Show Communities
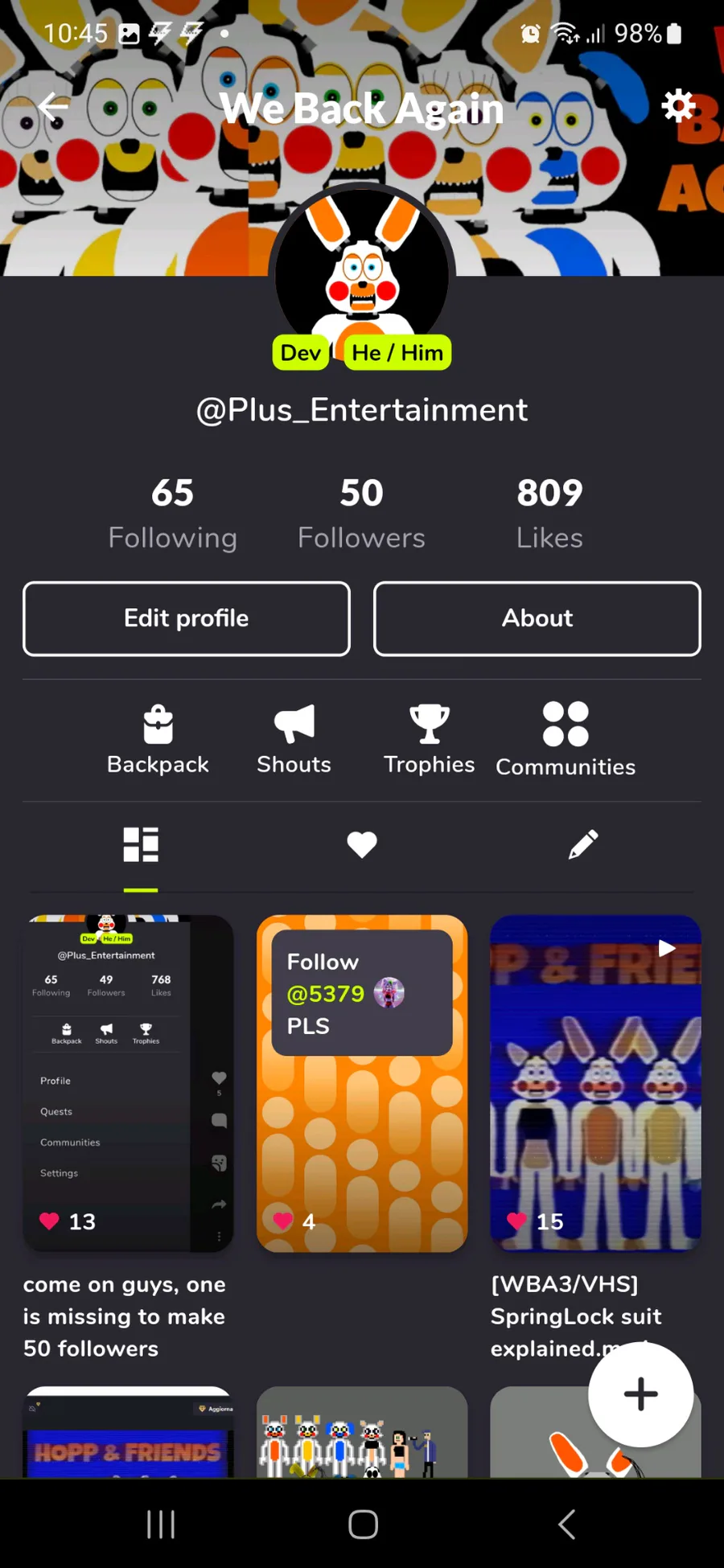Screen dimensions: 724x1568 [x=566, y=740]
